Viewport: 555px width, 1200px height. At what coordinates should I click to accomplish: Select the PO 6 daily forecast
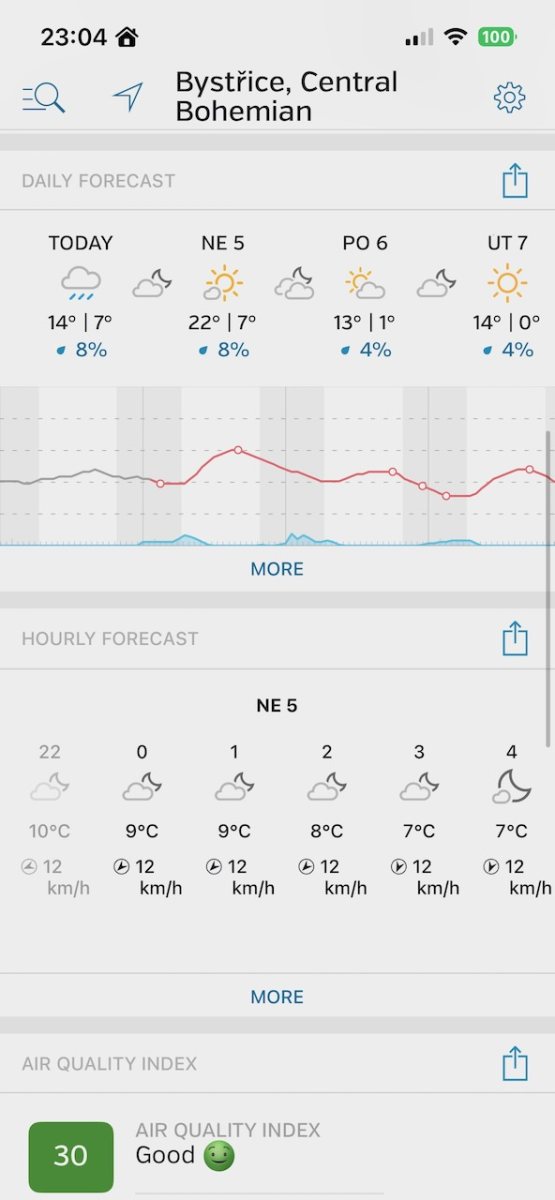pos(364,296)
